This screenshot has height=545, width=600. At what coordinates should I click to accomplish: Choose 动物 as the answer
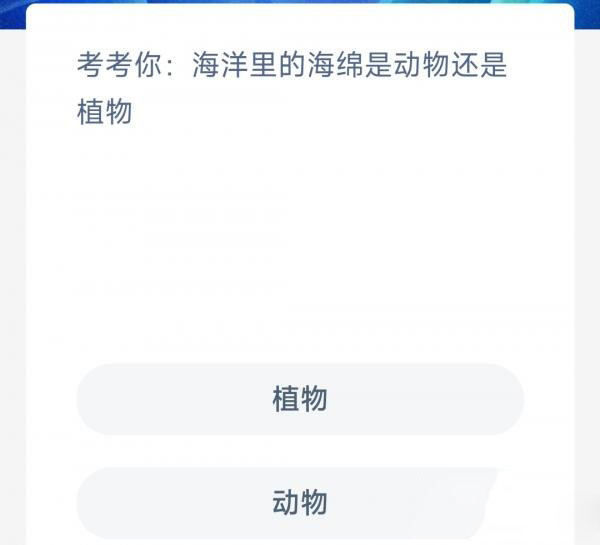[300, 503]
